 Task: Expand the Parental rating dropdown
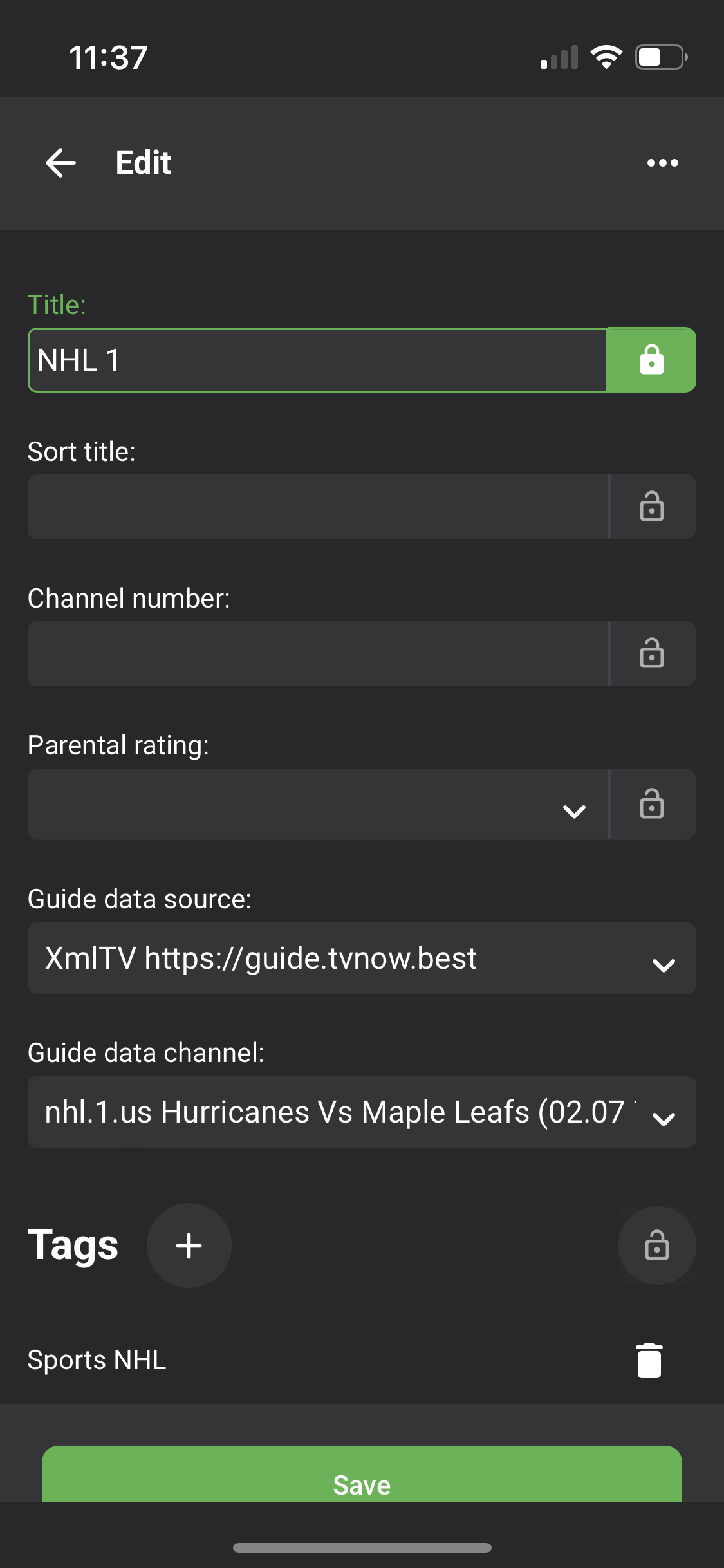tap(317, 805)
